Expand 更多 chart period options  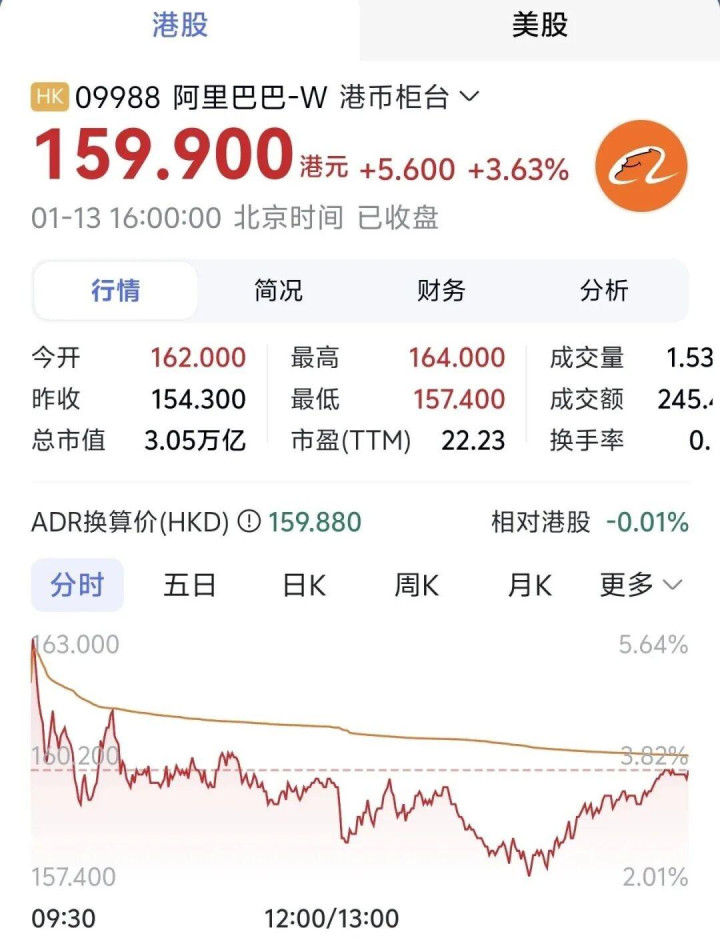(641, 585)
